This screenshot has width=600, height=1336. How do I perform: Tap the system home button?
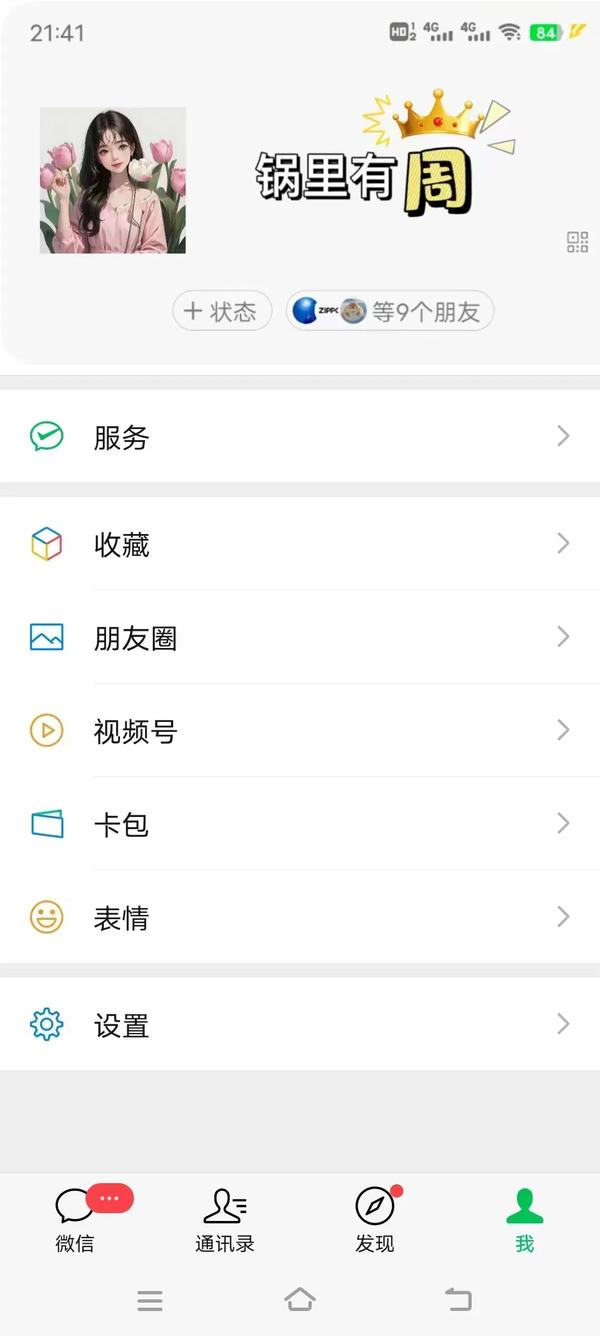click(x=300, y=1300)
